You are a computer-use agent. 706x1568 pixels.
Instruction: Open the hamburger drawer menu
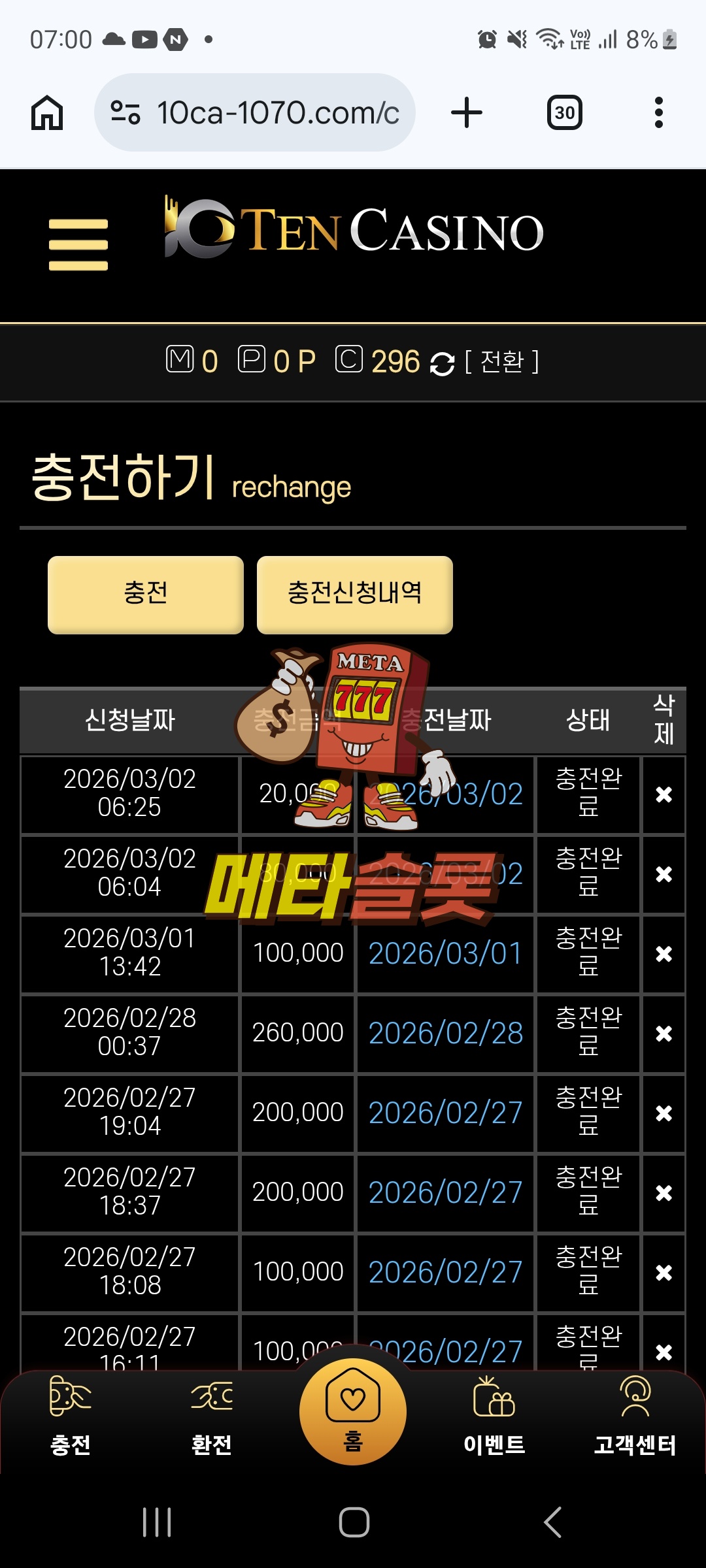coord(78,244)
